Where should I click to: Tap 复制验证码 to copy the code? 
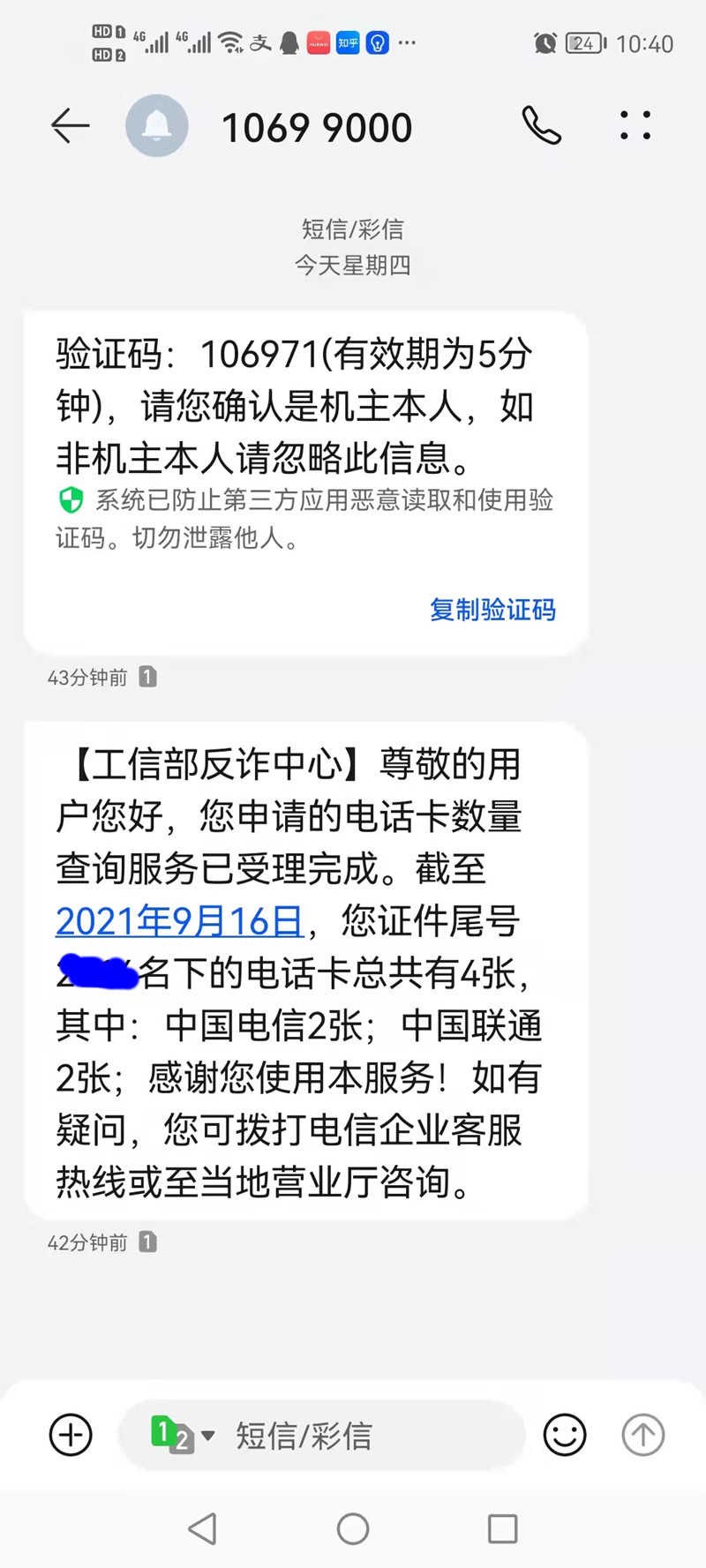(492, 610)
